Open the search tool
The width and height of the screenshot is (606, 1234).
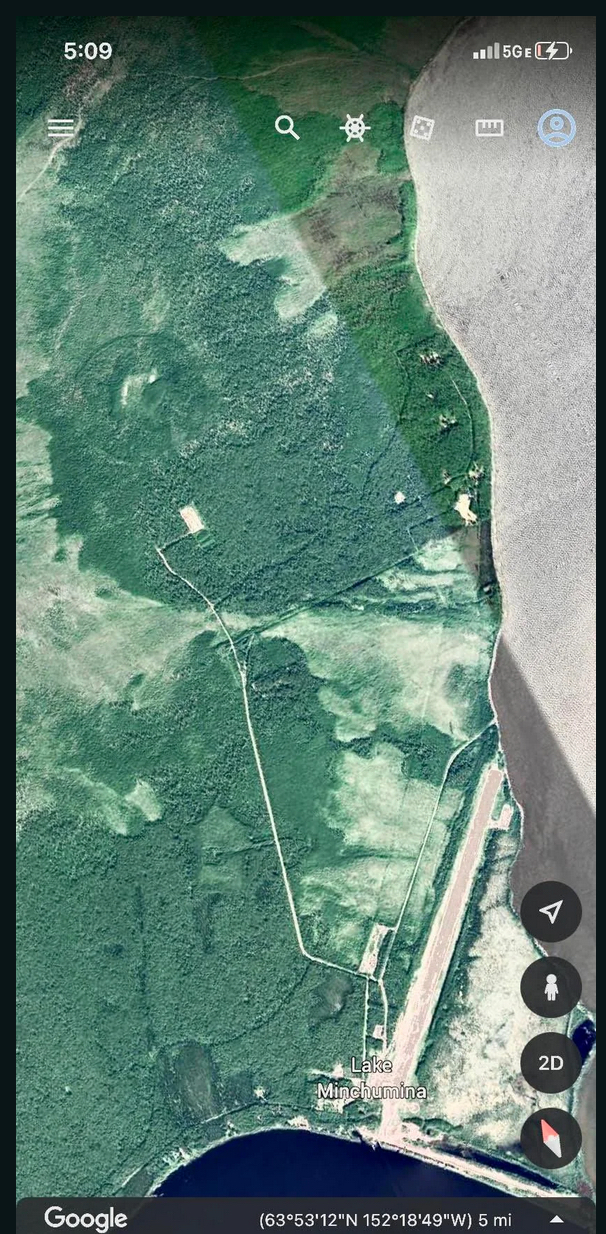pos(287,127)
